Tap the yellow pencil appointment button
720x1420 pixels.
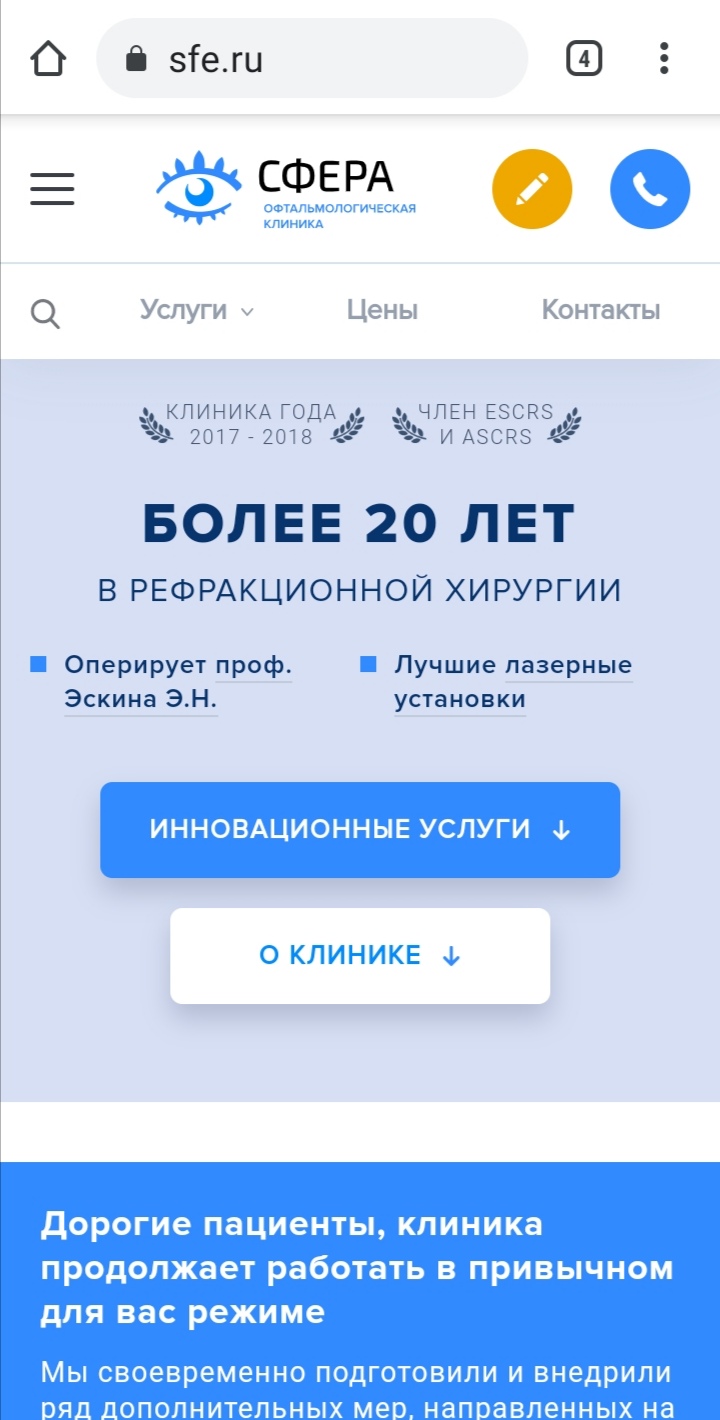click(x=532, y=188)
